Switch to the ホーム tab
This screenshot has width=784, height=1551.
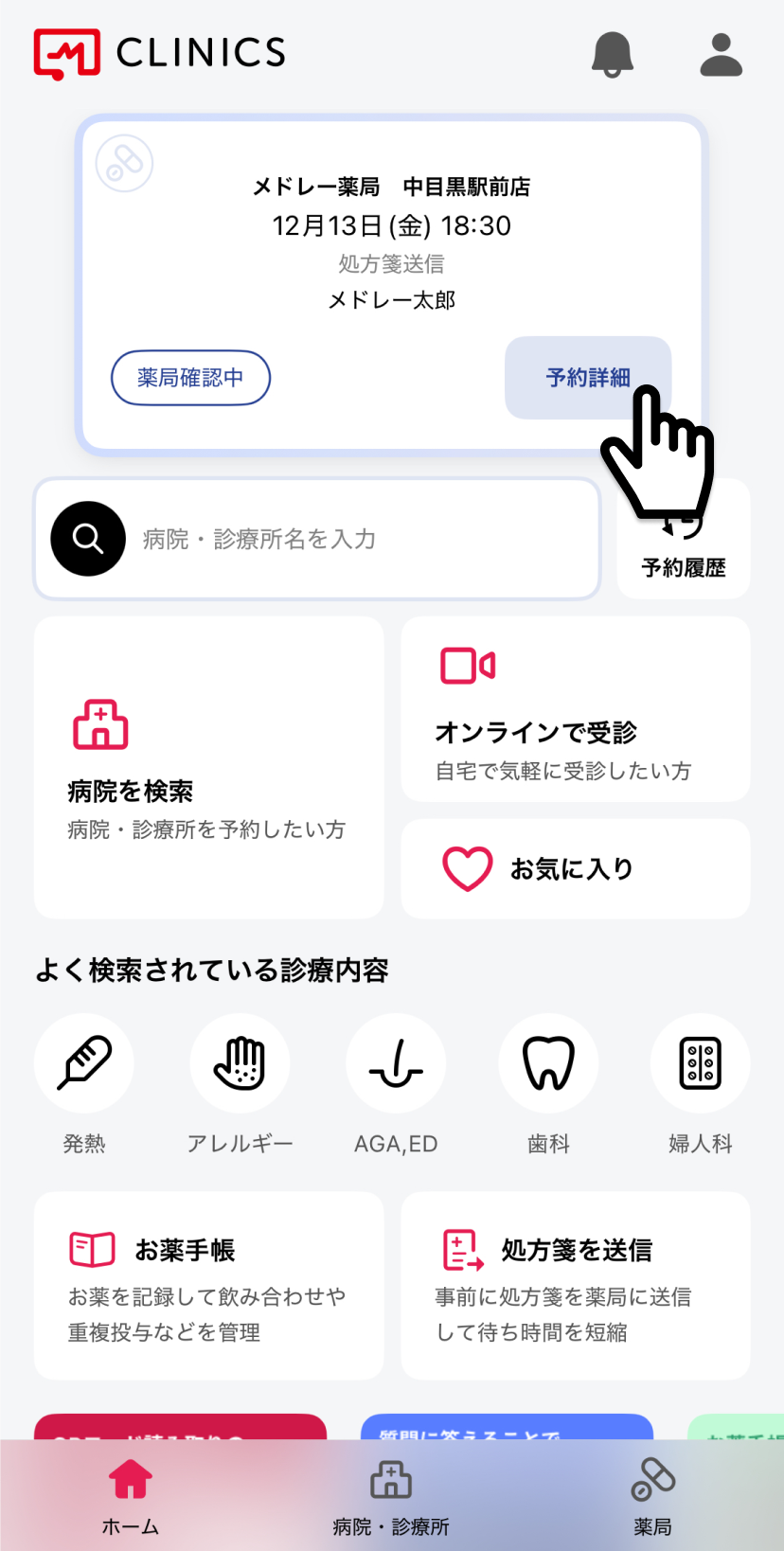(131, 1496)
